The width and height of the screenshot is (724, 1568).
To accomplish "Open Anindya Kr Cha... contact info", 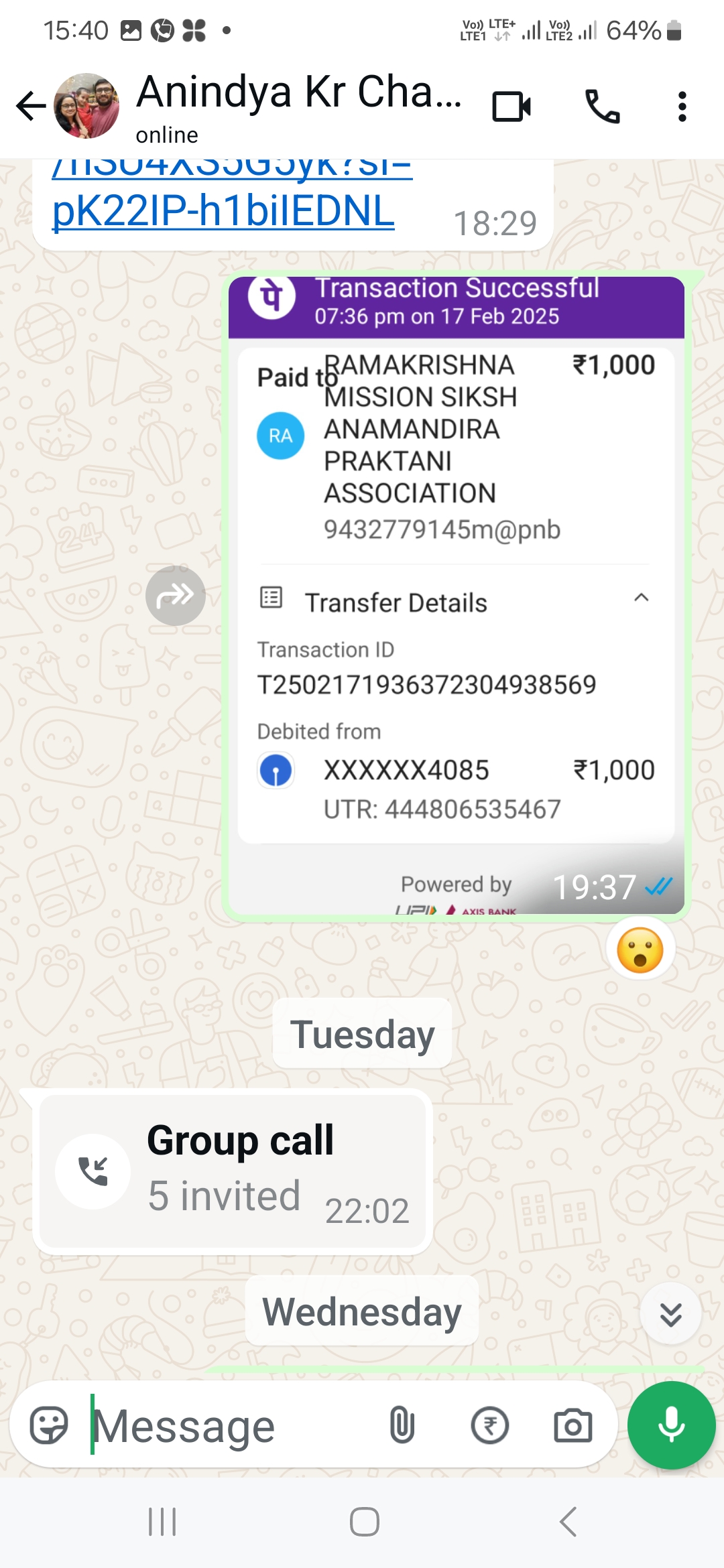I will 298,106.
